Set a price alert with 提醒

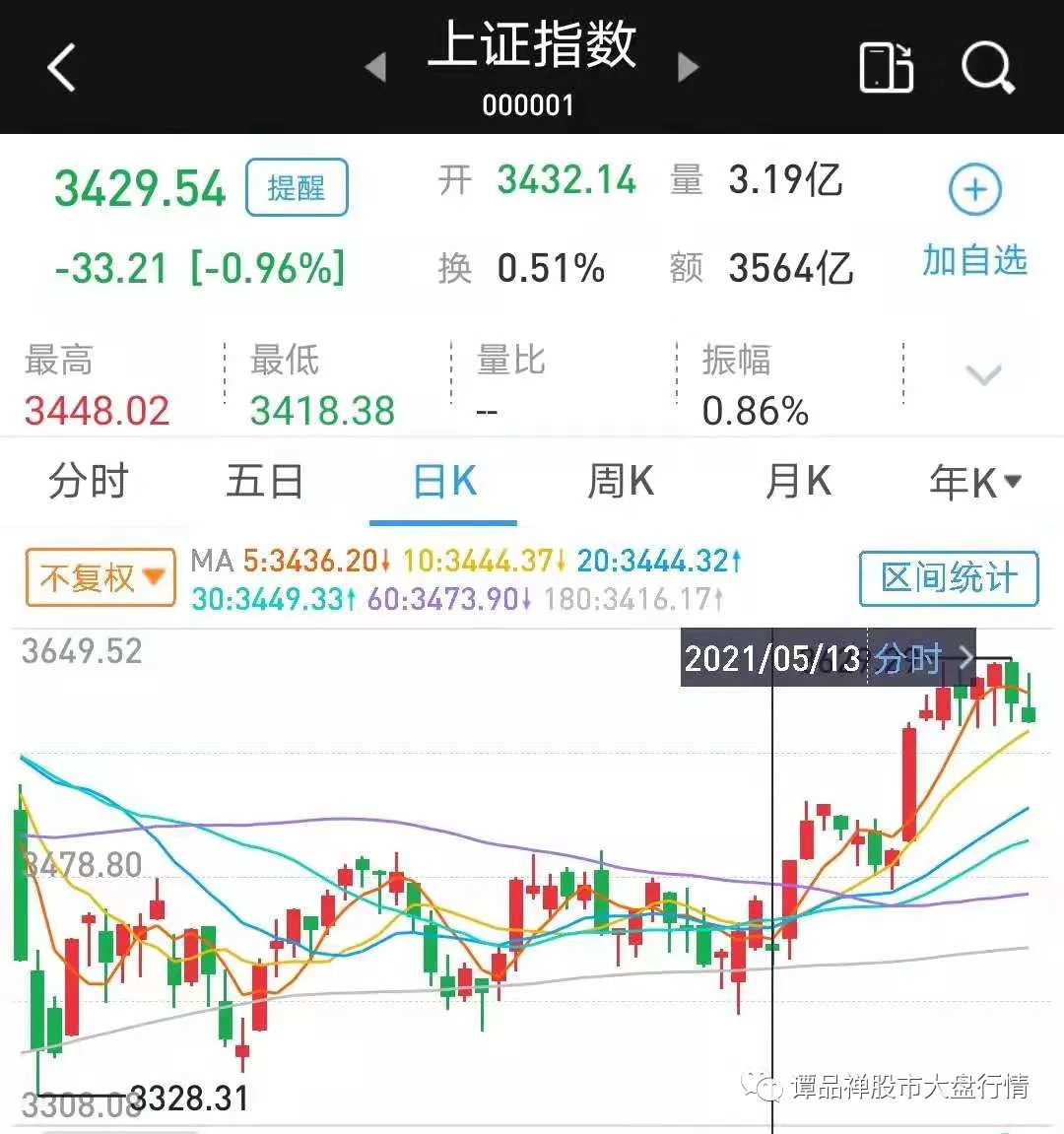297,187
